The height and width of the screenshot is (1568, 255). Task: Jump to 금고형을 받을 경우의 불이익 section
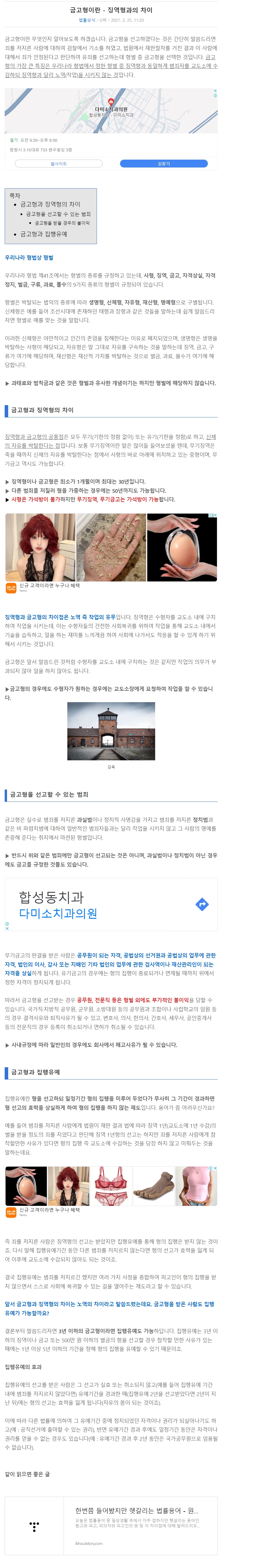(x=61, y=223)
